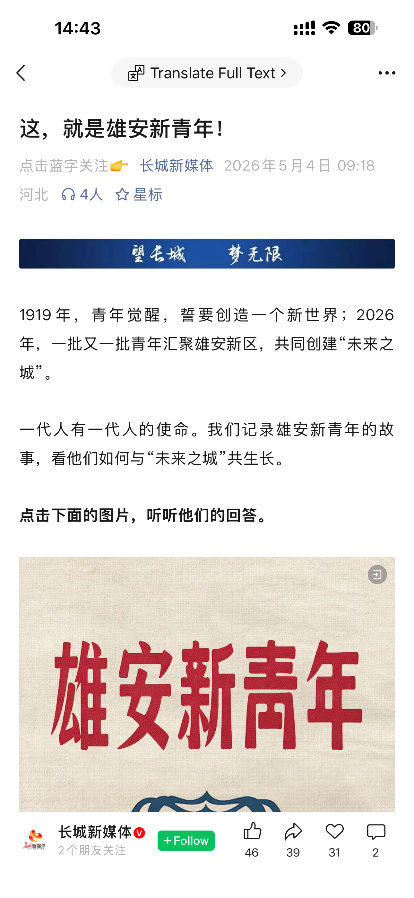Image resolution: width=414 pixels, height=898 pixels.
Task: Follow 长城新媒体
Action: tap(187, 841)
